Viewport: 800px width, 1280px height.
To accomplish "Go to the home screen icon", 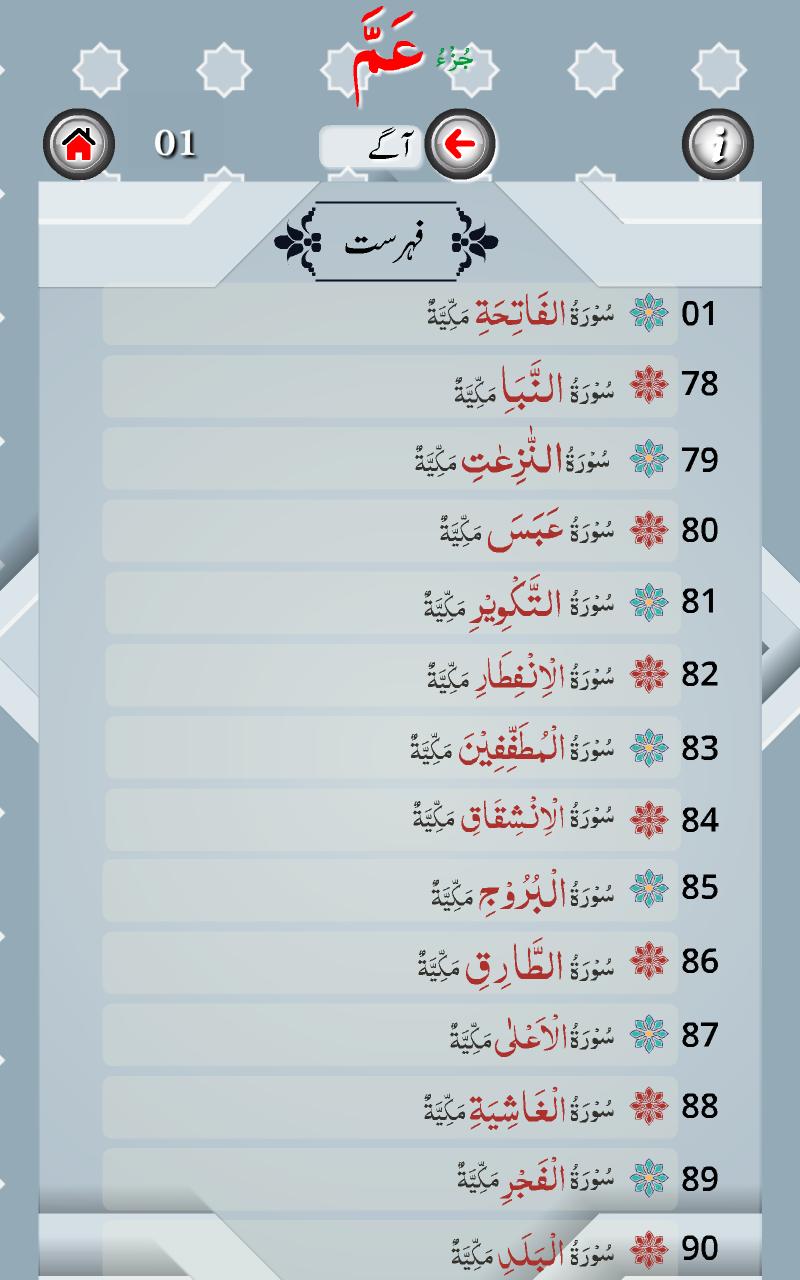I will pos(79,145).
